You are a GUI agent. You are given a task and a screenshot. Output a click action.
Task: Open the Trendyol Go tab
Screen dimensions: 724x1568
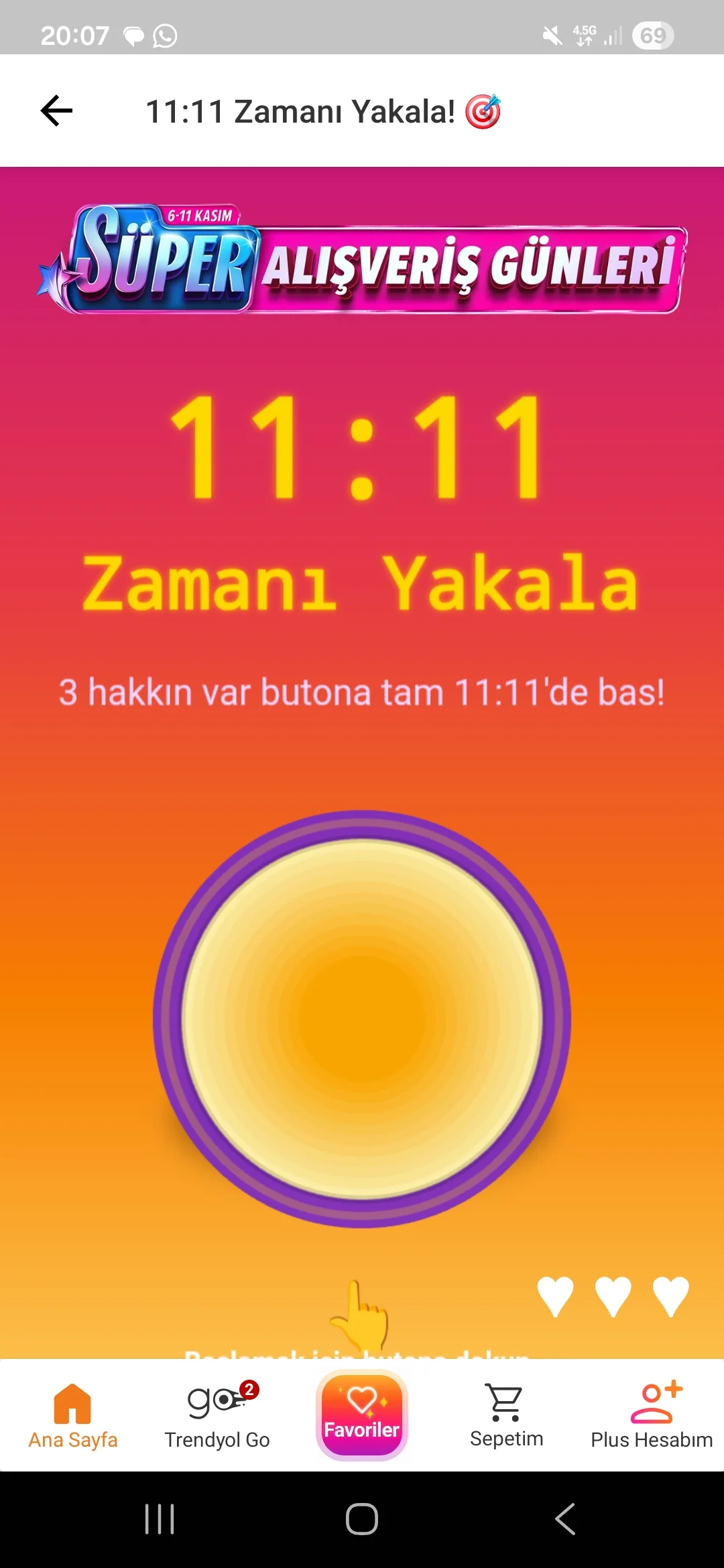[x=217, y=1415]
